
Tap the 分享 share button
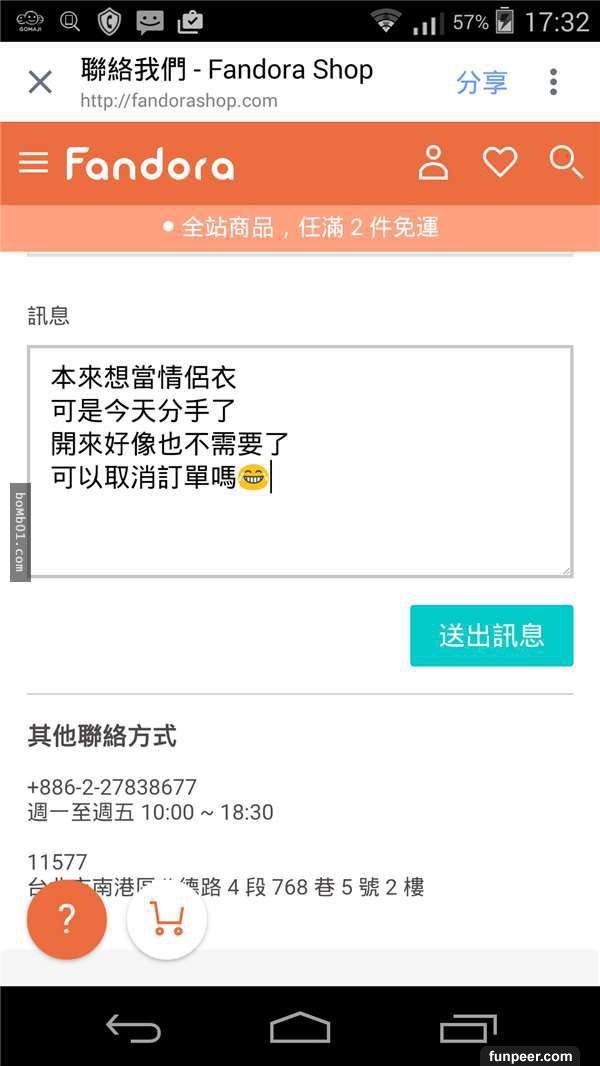click(481, 82)
